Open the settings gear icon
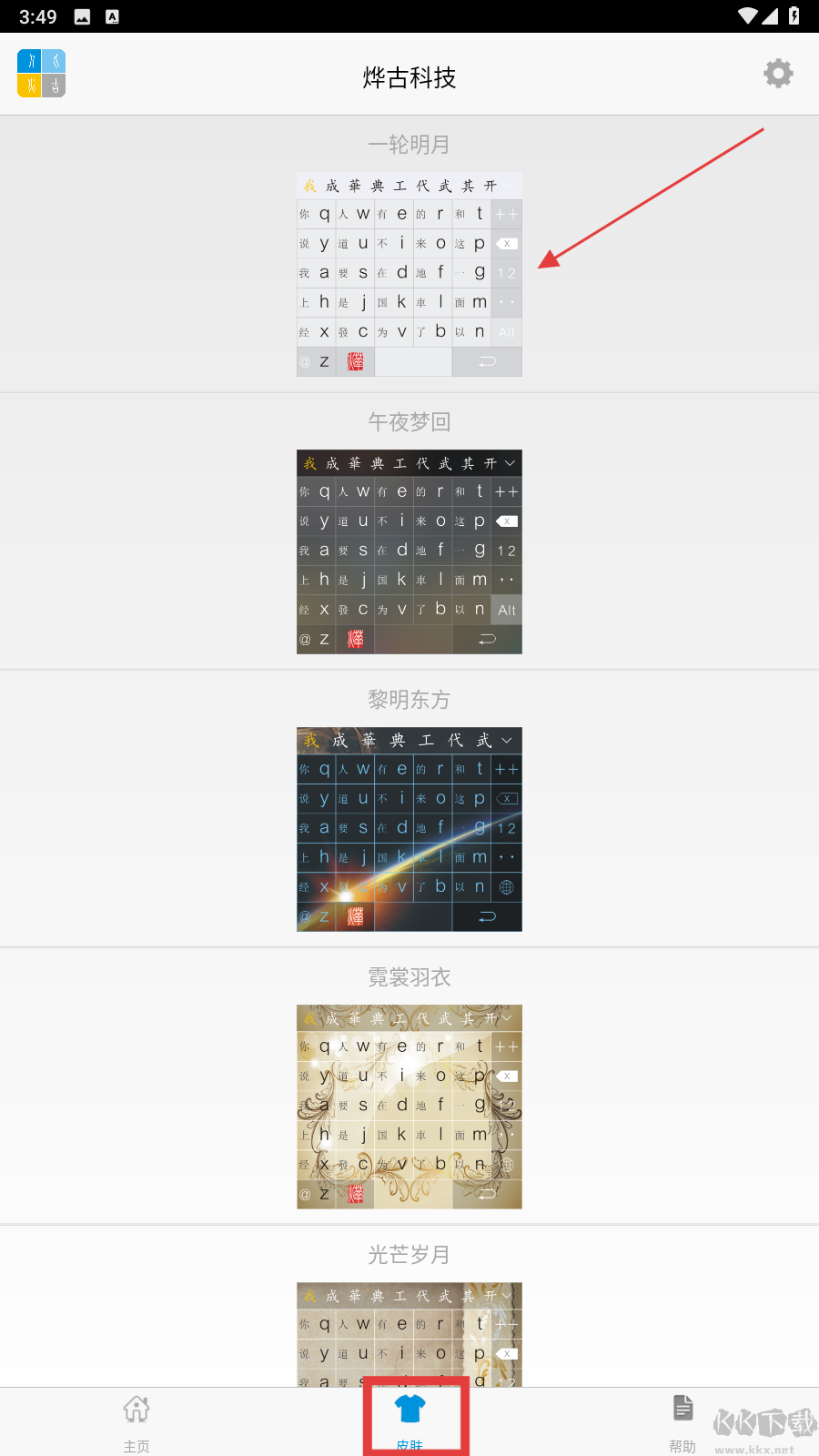Screen dimensions: 819x1456 [x=778, y=74]
